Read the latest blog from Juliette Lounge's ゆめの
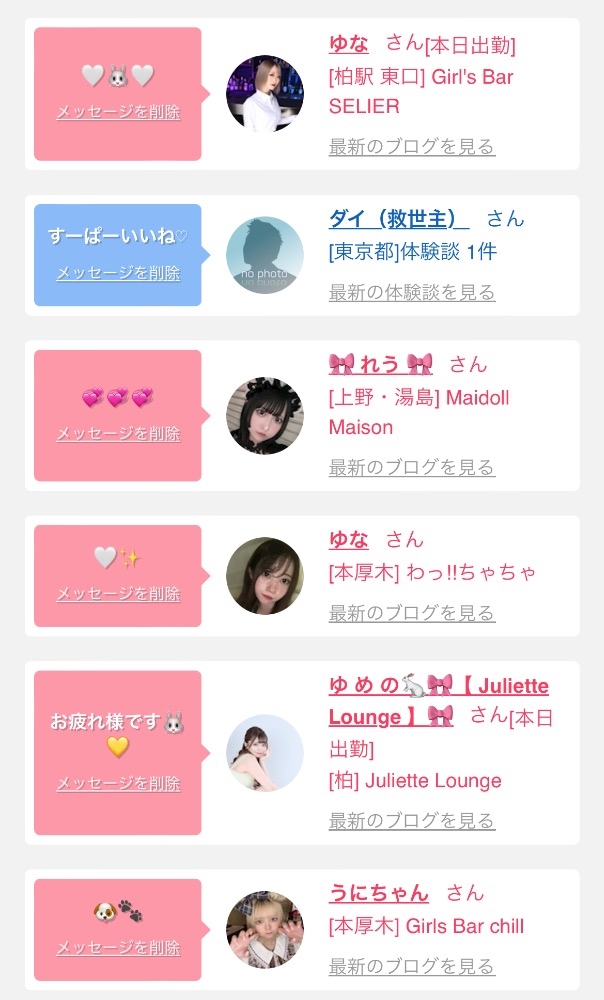The height and width of the screenshot is (1000, 604). point(411,822)
